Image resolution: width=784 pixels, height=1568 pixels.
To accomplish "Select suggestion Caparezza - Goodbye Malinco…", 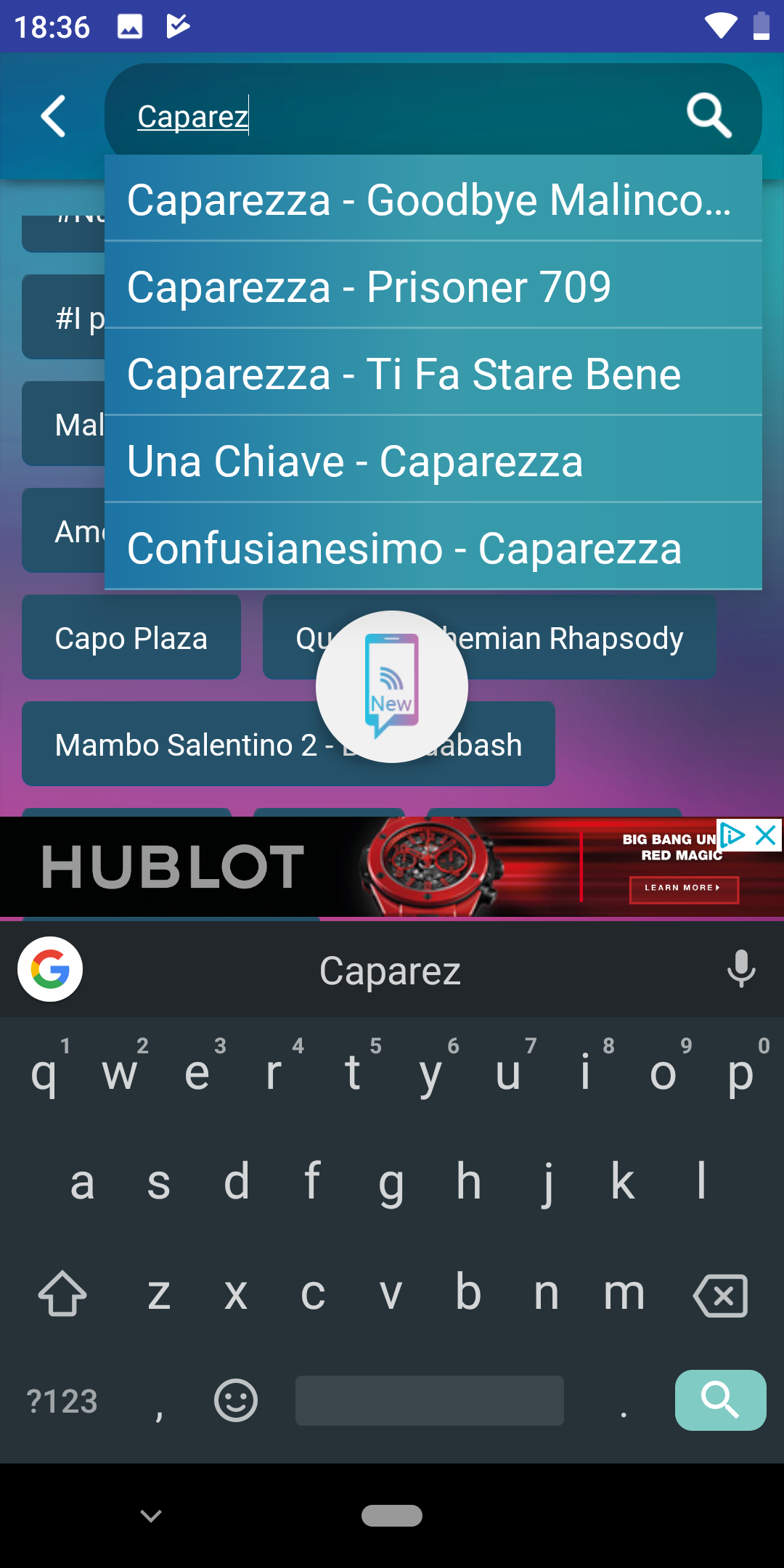I will pos(433,198).
